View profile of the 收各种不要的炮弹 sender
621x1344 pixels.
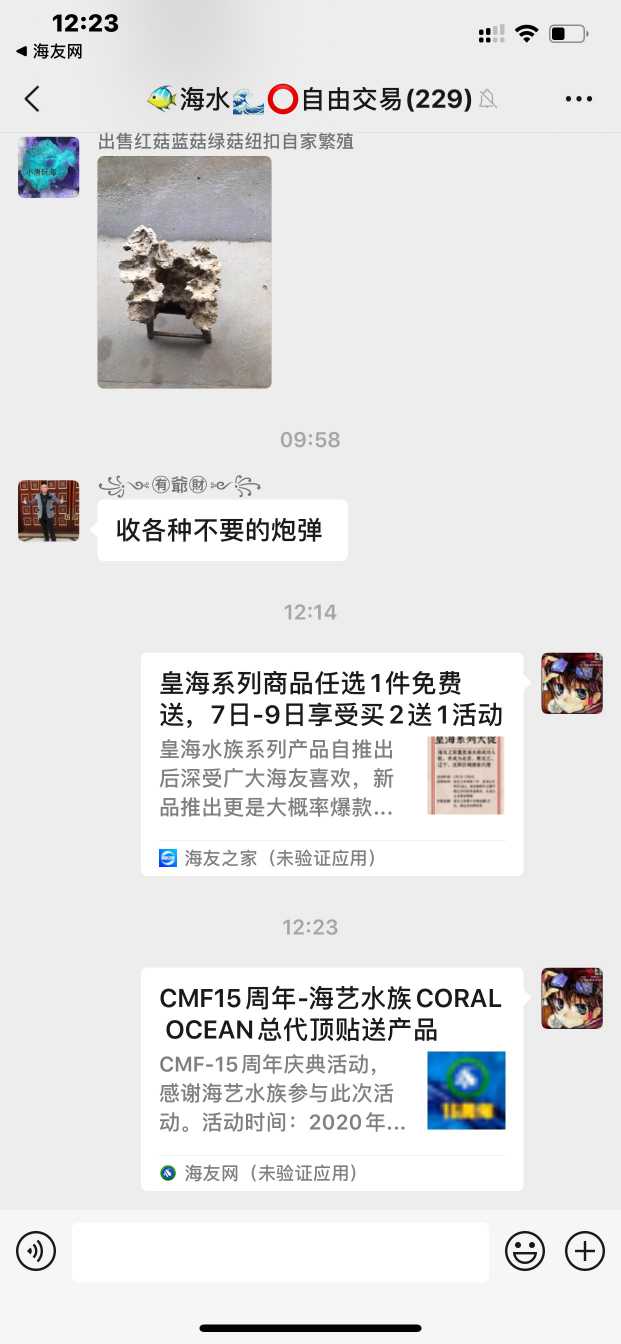(x=48, y=511)
